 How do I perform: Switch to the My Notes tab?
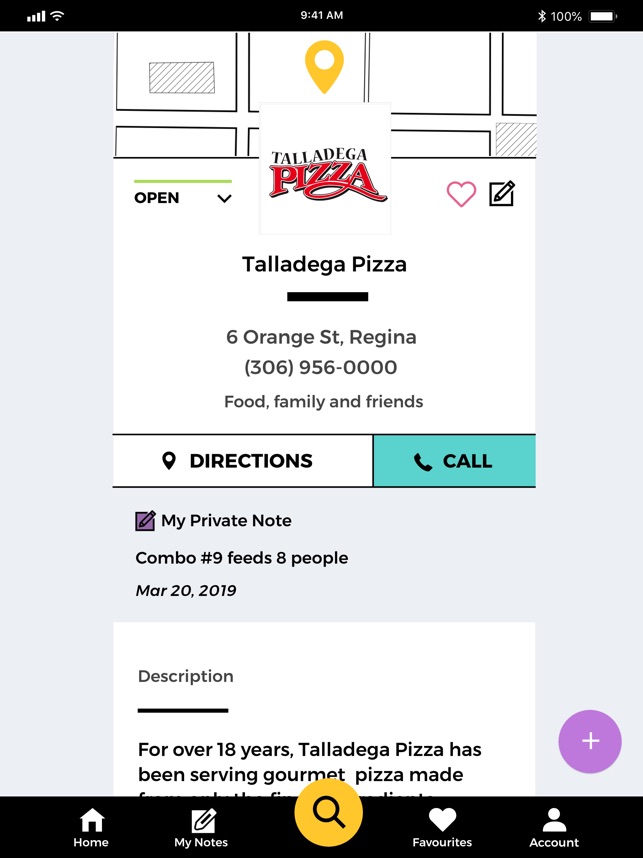(x=201, y=828)
